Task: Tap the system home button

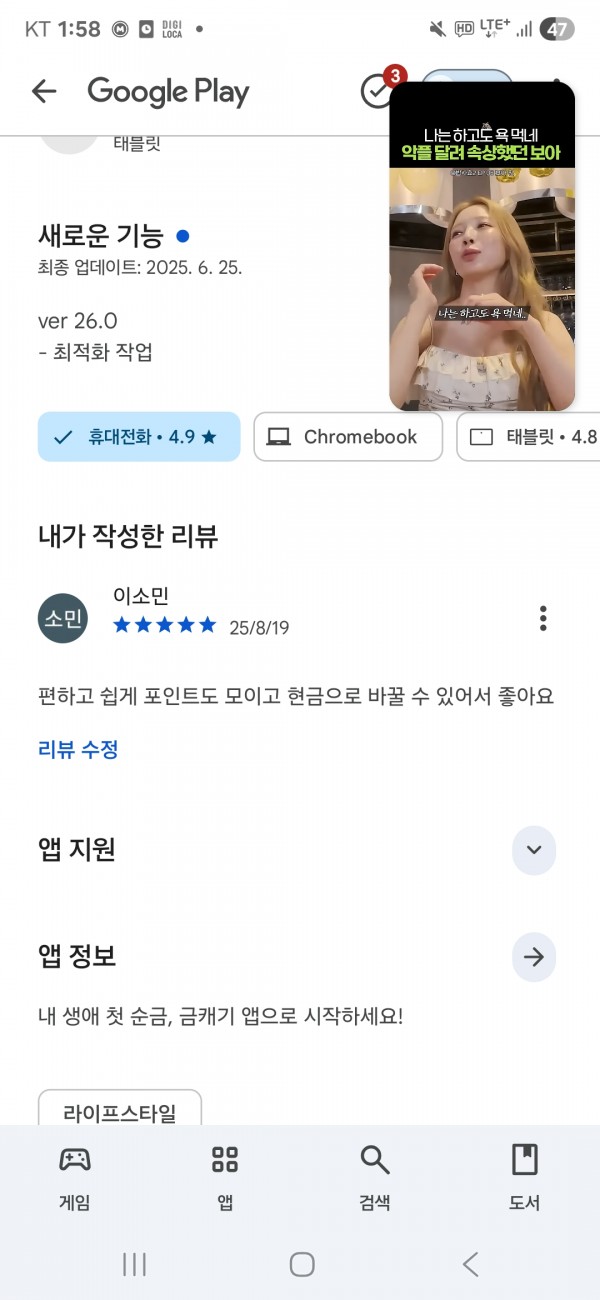Action: click(x=302, y=1264)
